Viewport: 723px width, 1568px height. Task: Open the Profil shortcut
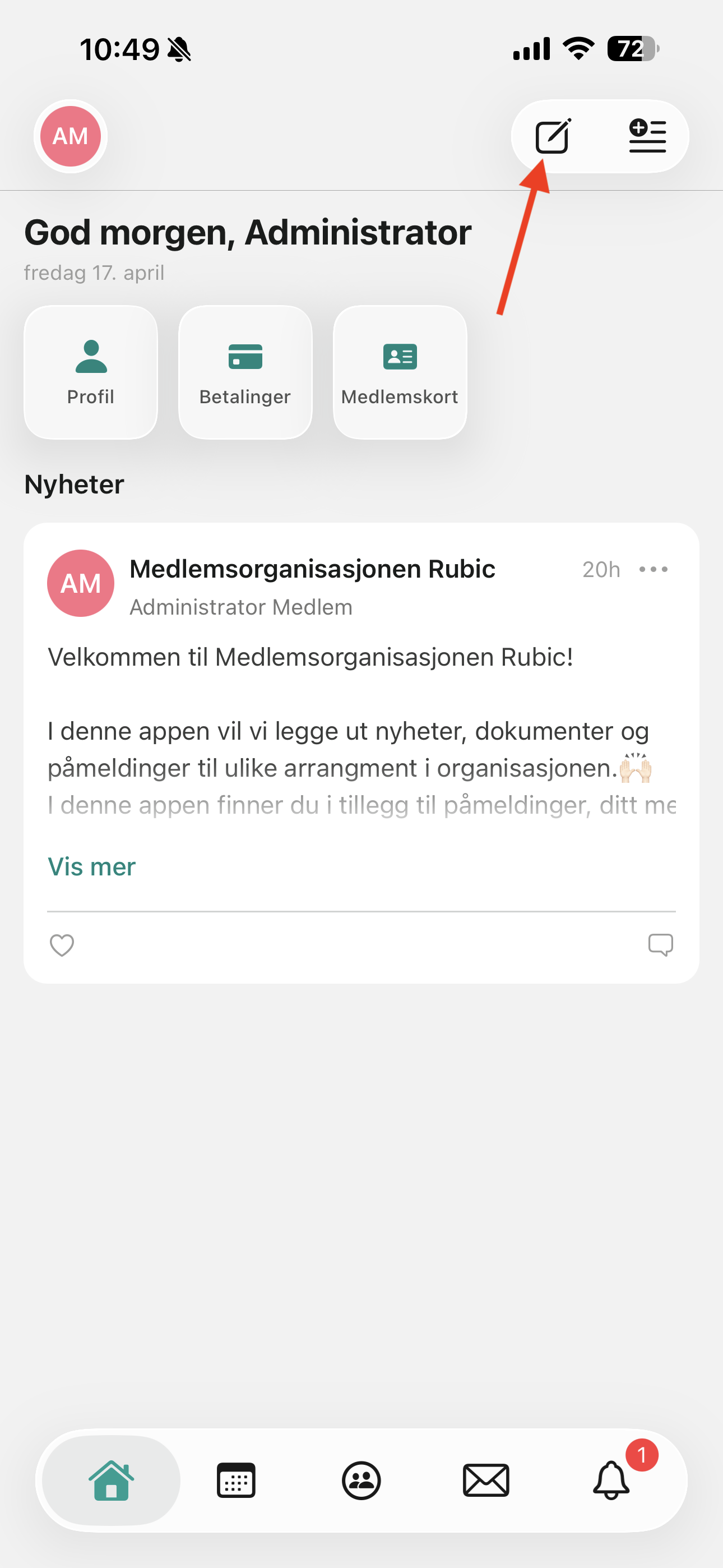pos(91,372)
